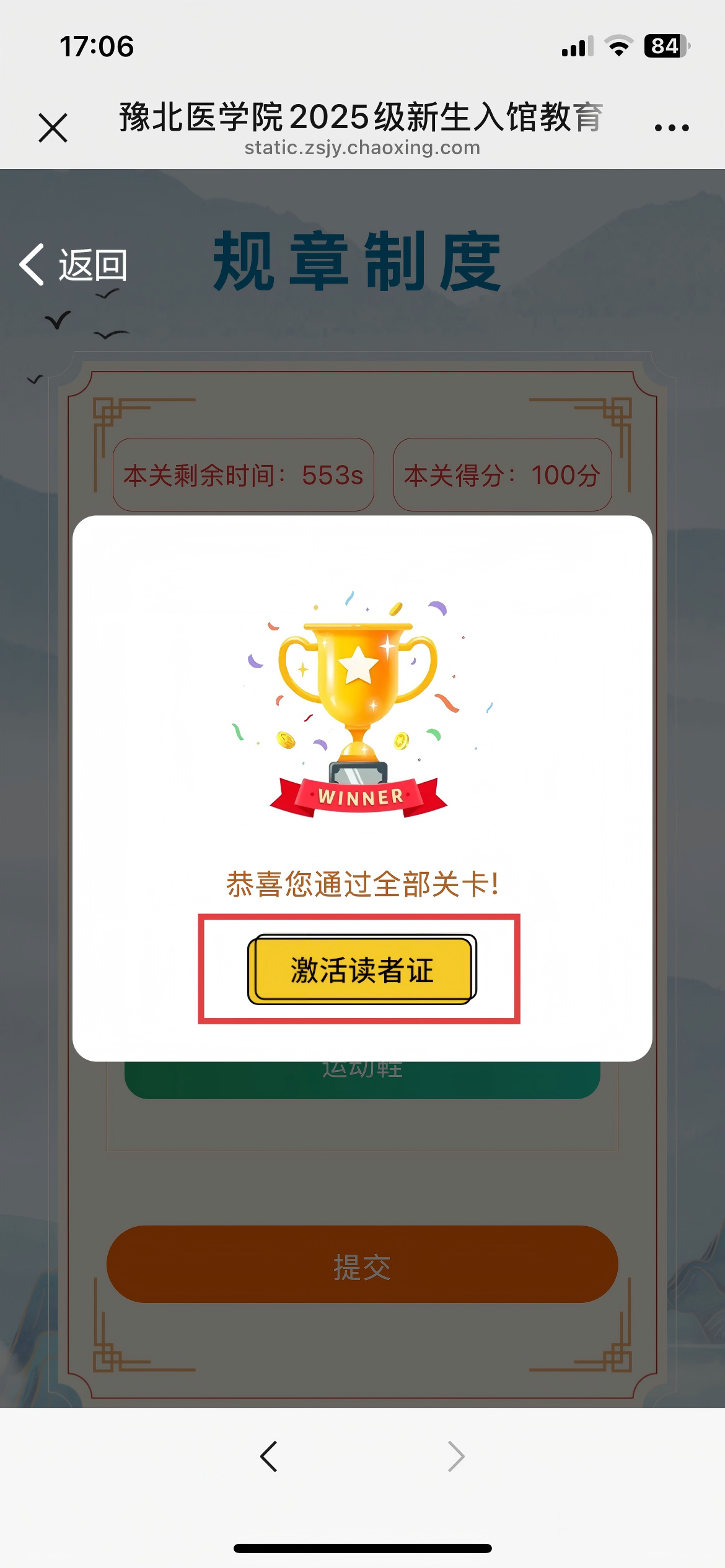
Task: Close the in-app browser page
Action: [53, 128]
